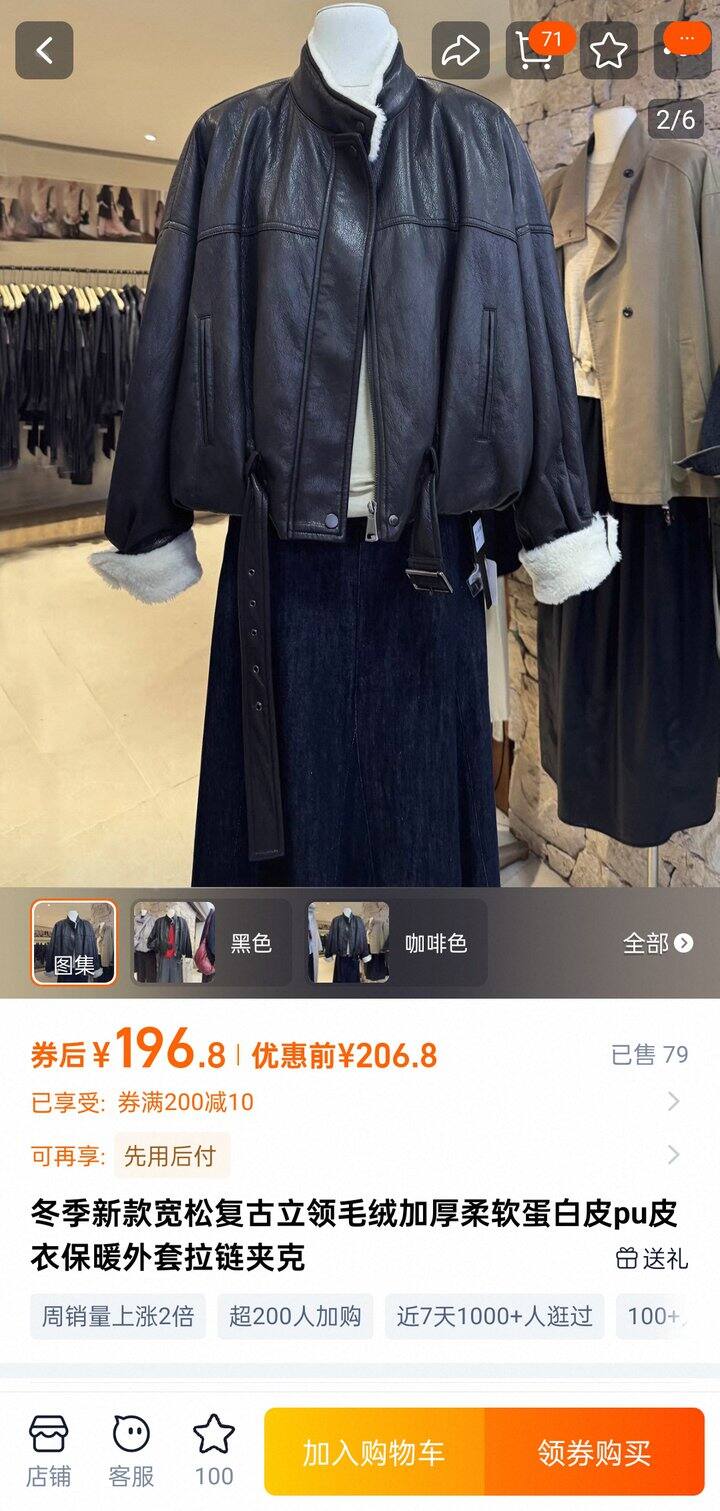This screenshot has height=1511, width=720.
Task: Select the 图集 gallery thumbnail
Action: 74,942
